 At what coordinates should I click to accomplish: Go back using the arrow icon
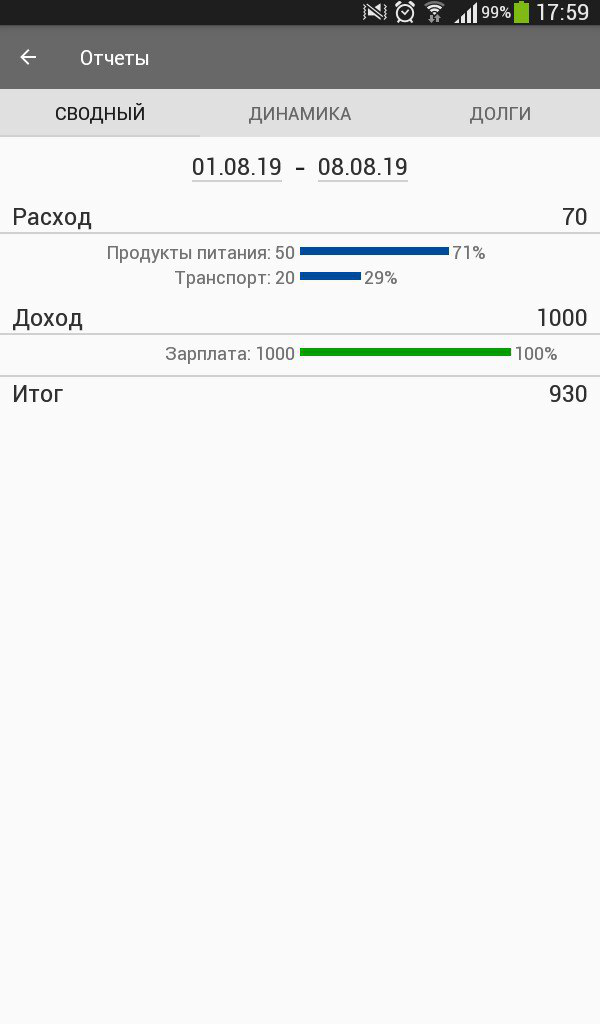click(28, 58)
